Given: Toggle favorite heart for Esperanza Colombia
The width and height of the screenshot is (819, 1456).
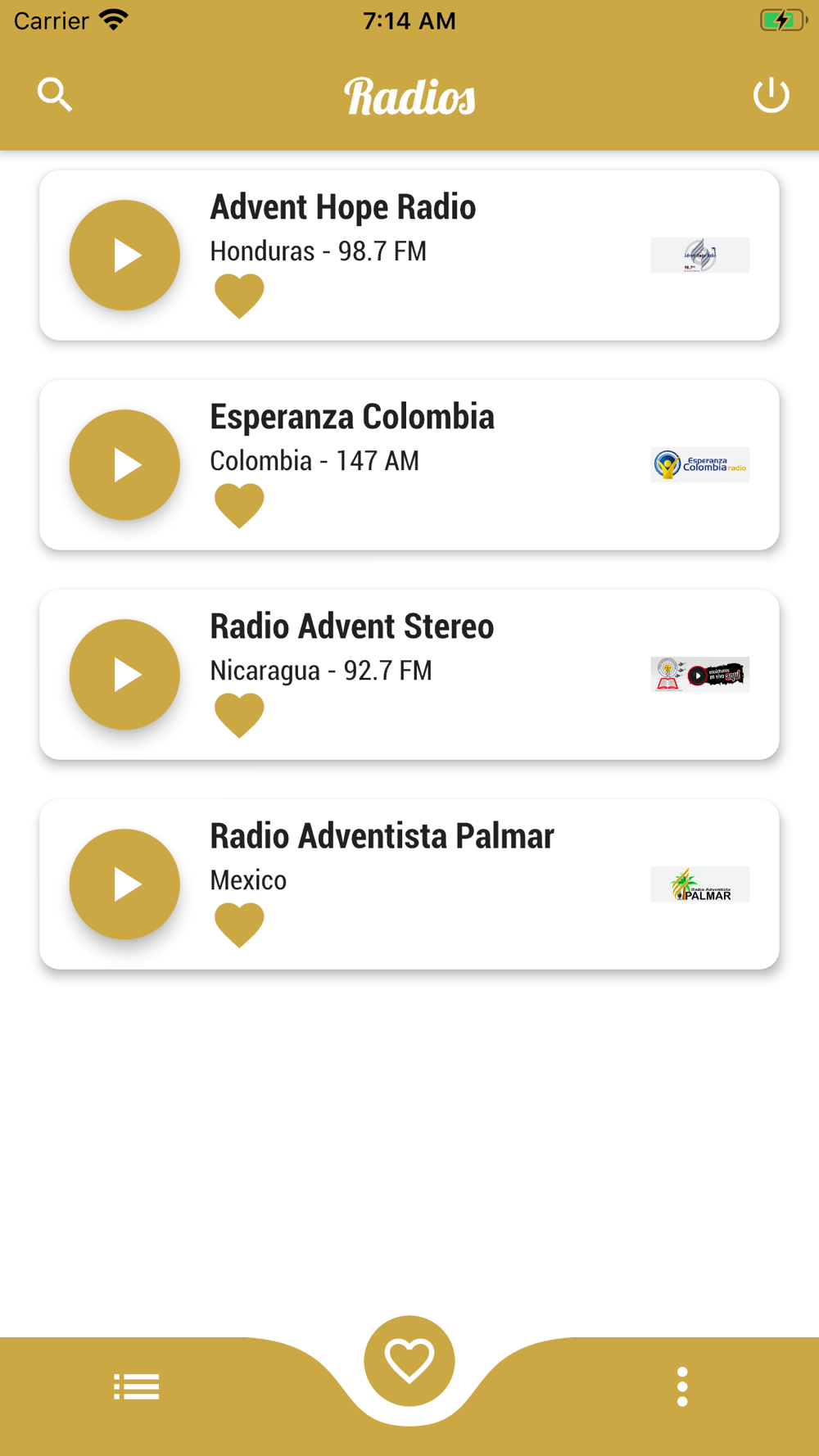Looking at the screenshot, I should (239, 505).
